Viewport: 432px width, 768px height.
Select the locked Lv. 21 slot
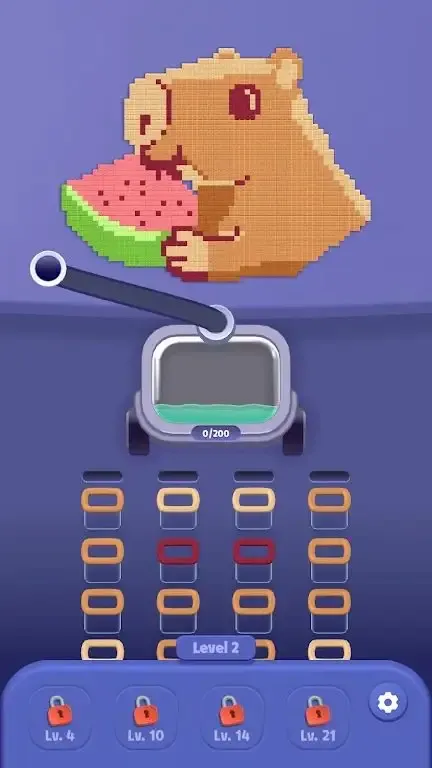point(318,718)
